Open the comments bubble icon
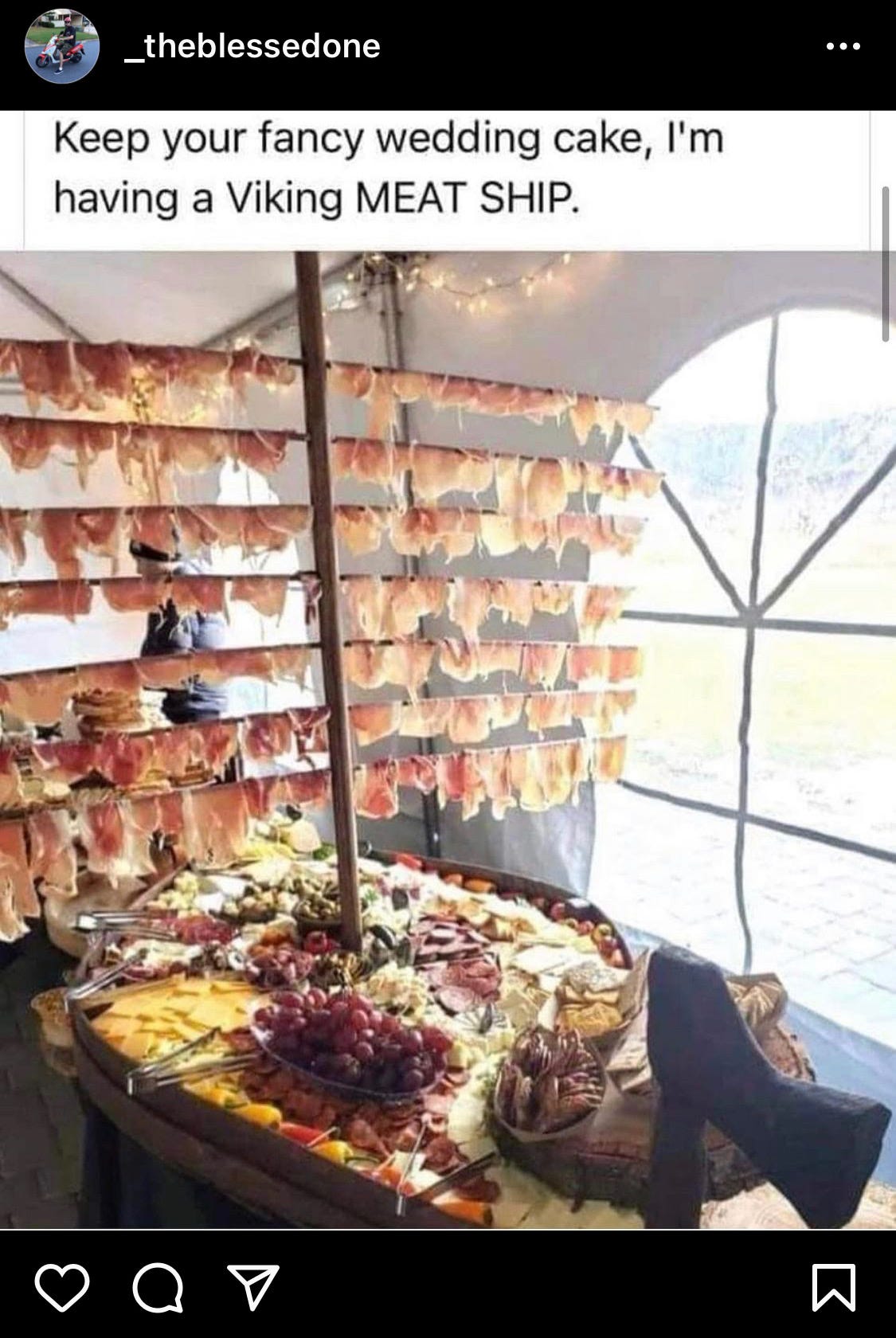The height and width of the screenshot is (1338, 896). (x=157, y=1287)
